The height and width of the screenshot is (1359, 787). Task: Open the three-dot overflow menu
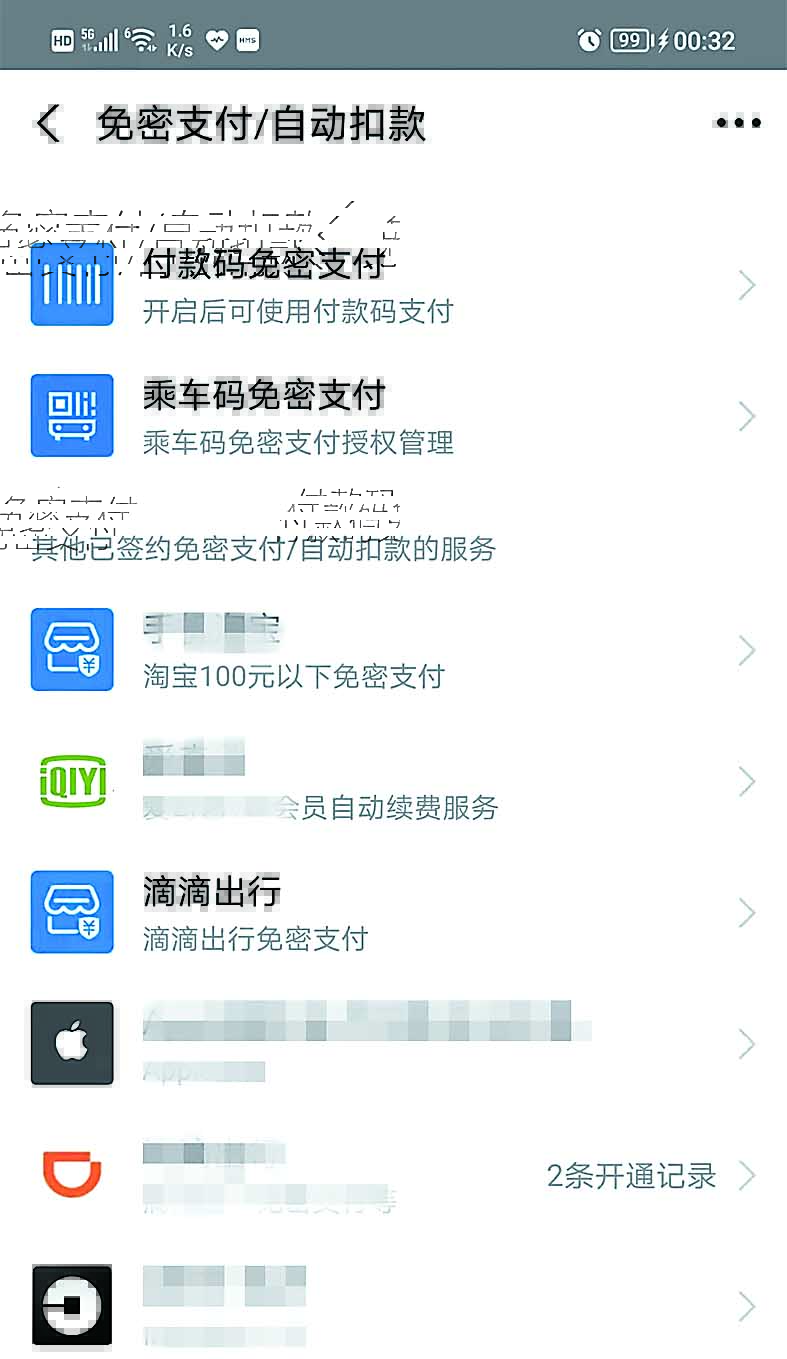(x=738, y=123)
